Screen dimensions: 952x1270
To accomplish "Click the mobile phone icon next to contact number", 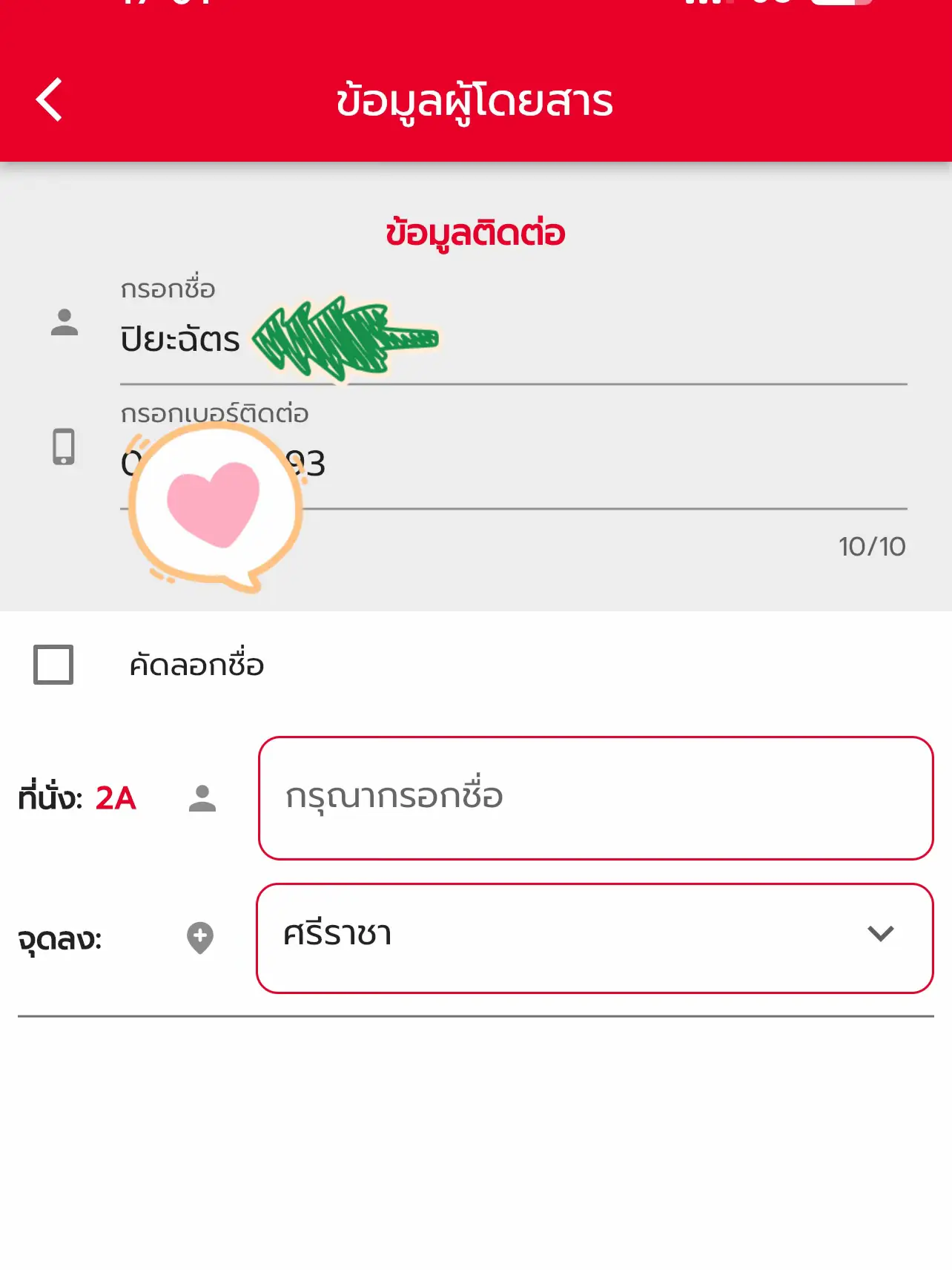I will coord(64,445).
